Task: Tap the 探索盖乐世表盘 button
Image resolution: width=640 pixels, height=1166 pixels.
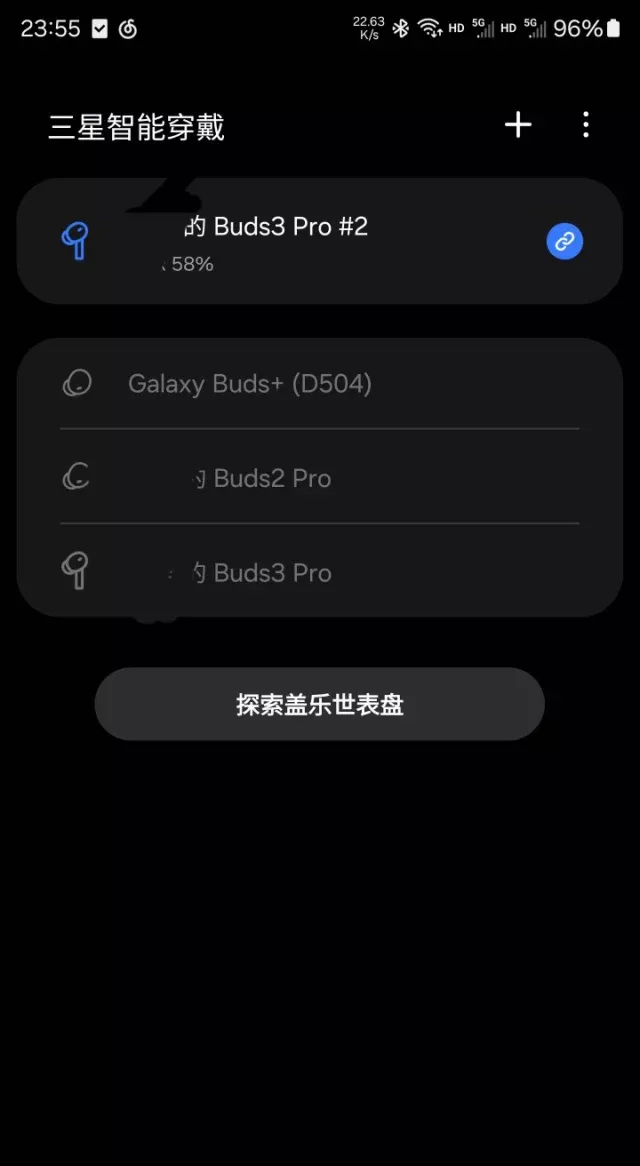Action: tap(320, 704)
